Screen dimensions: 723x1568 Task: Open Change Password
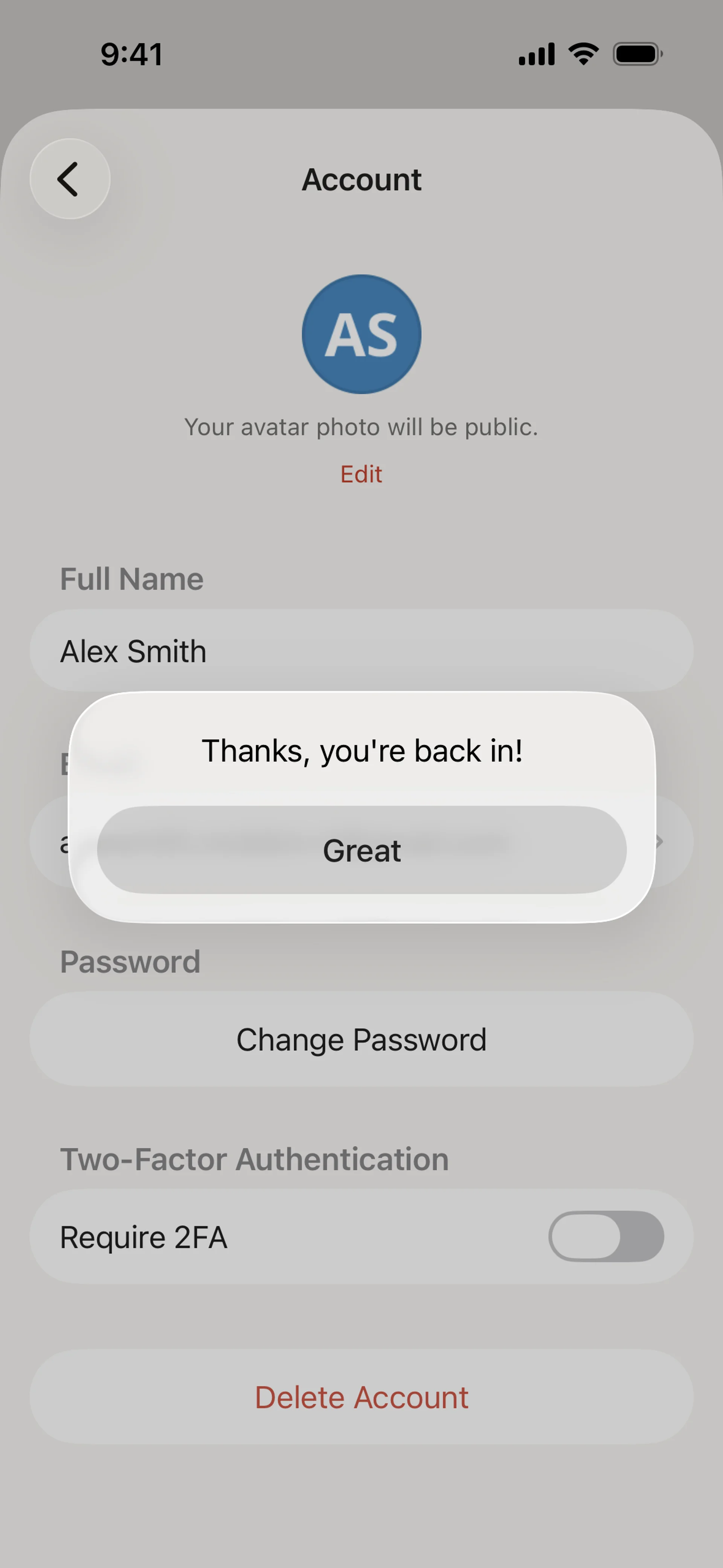[x=361, y=1039]
